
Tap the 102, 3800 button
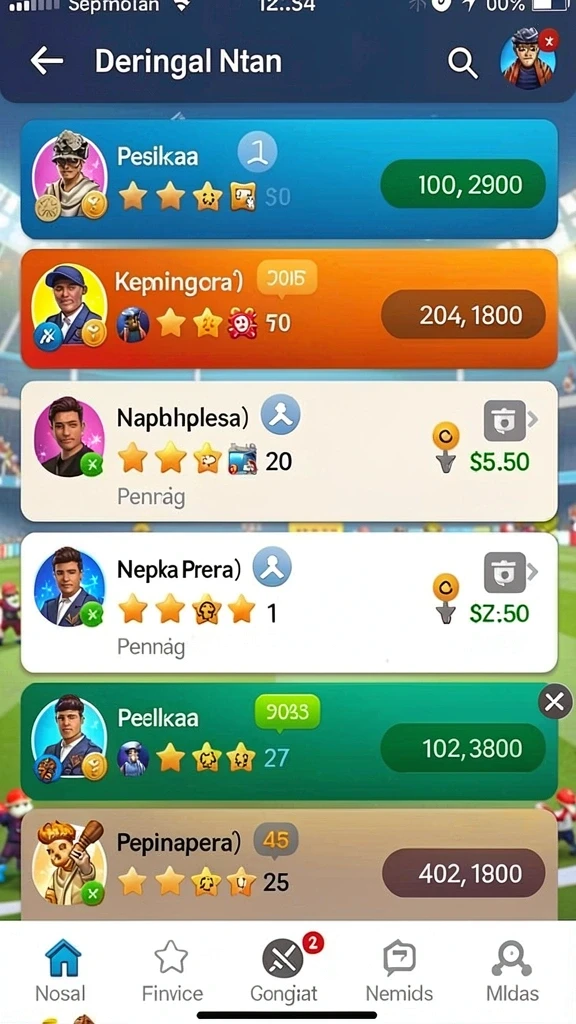tap(463, 748)
